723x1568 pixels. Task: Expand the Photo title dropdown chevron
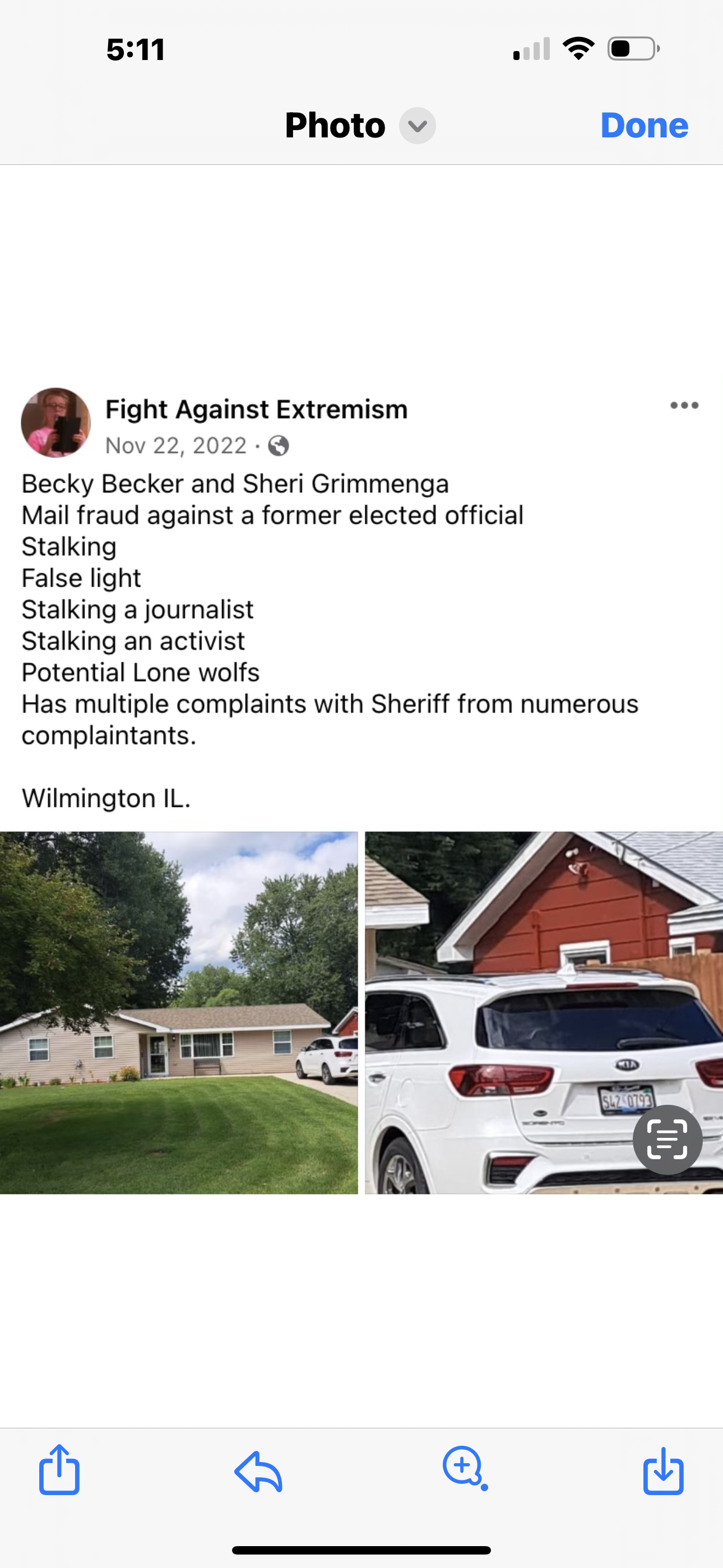418,126
